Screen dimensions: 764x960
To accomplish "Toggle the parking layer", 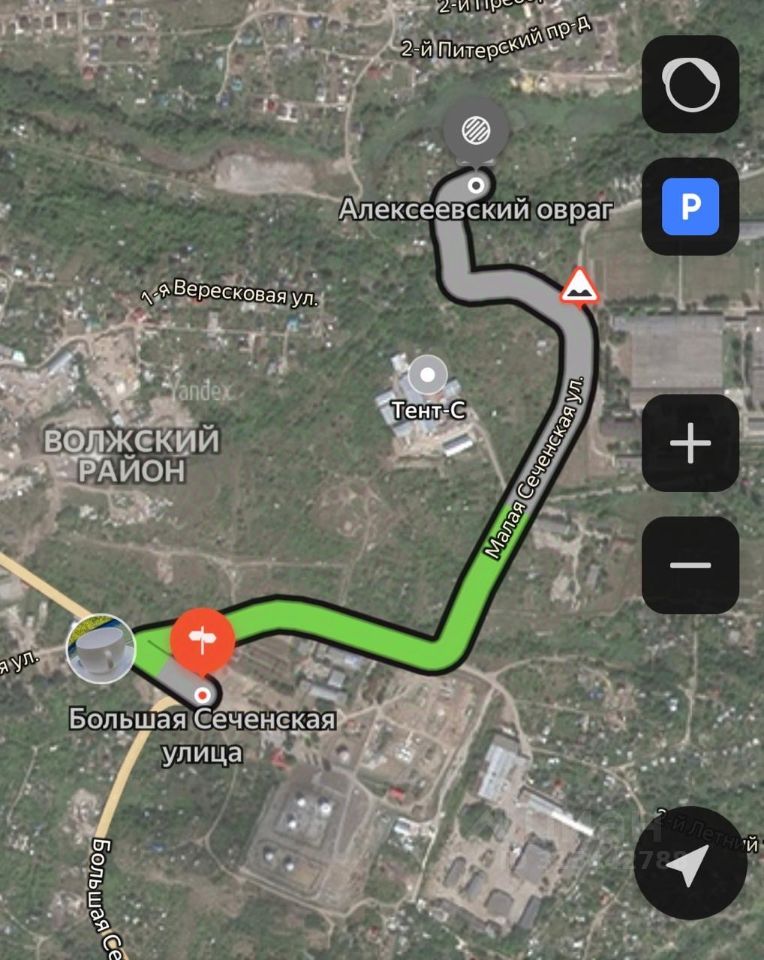I will 690,207.
